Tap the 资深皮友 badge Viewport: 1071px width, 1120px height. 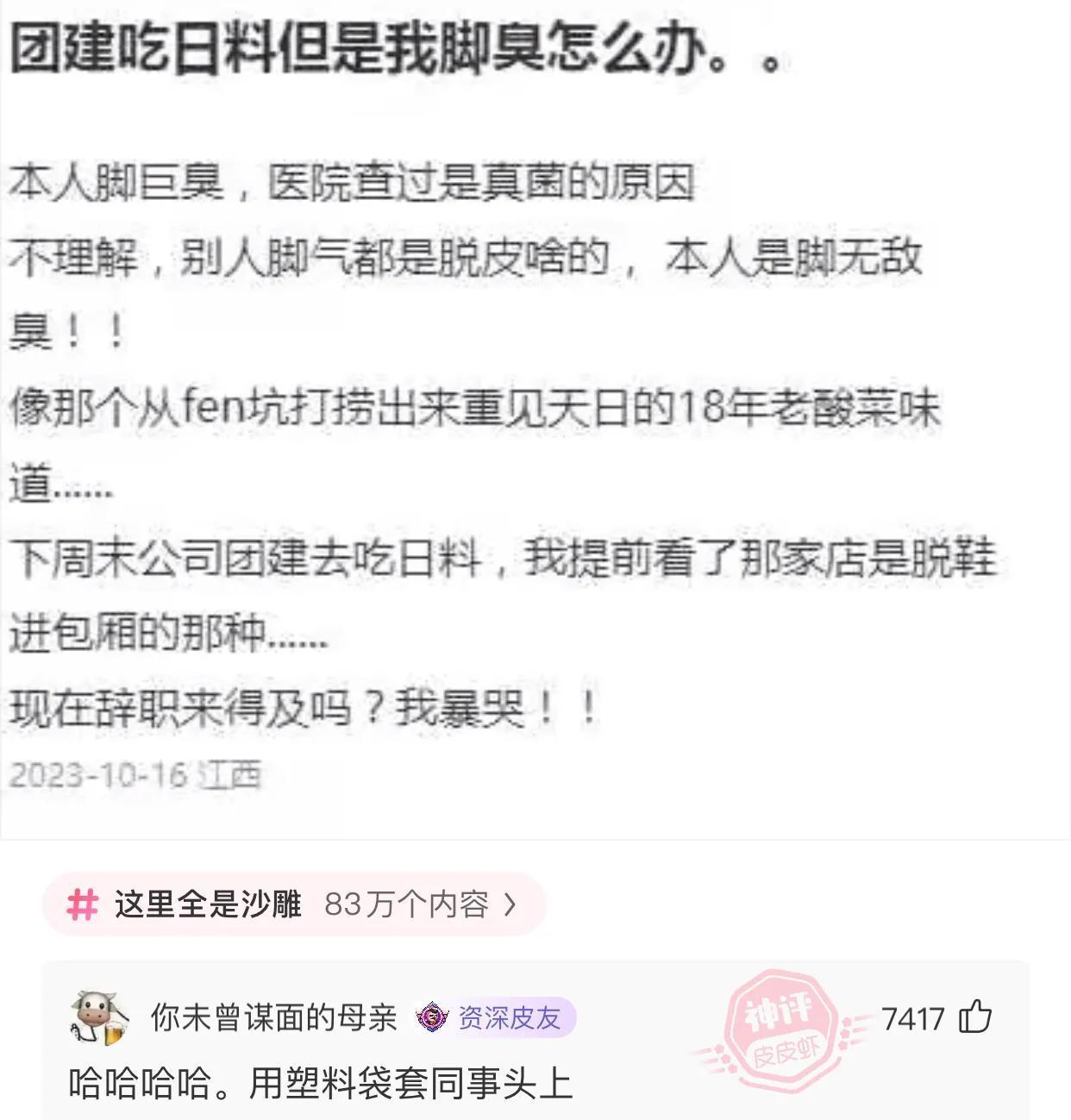(x=494, y=1018)
